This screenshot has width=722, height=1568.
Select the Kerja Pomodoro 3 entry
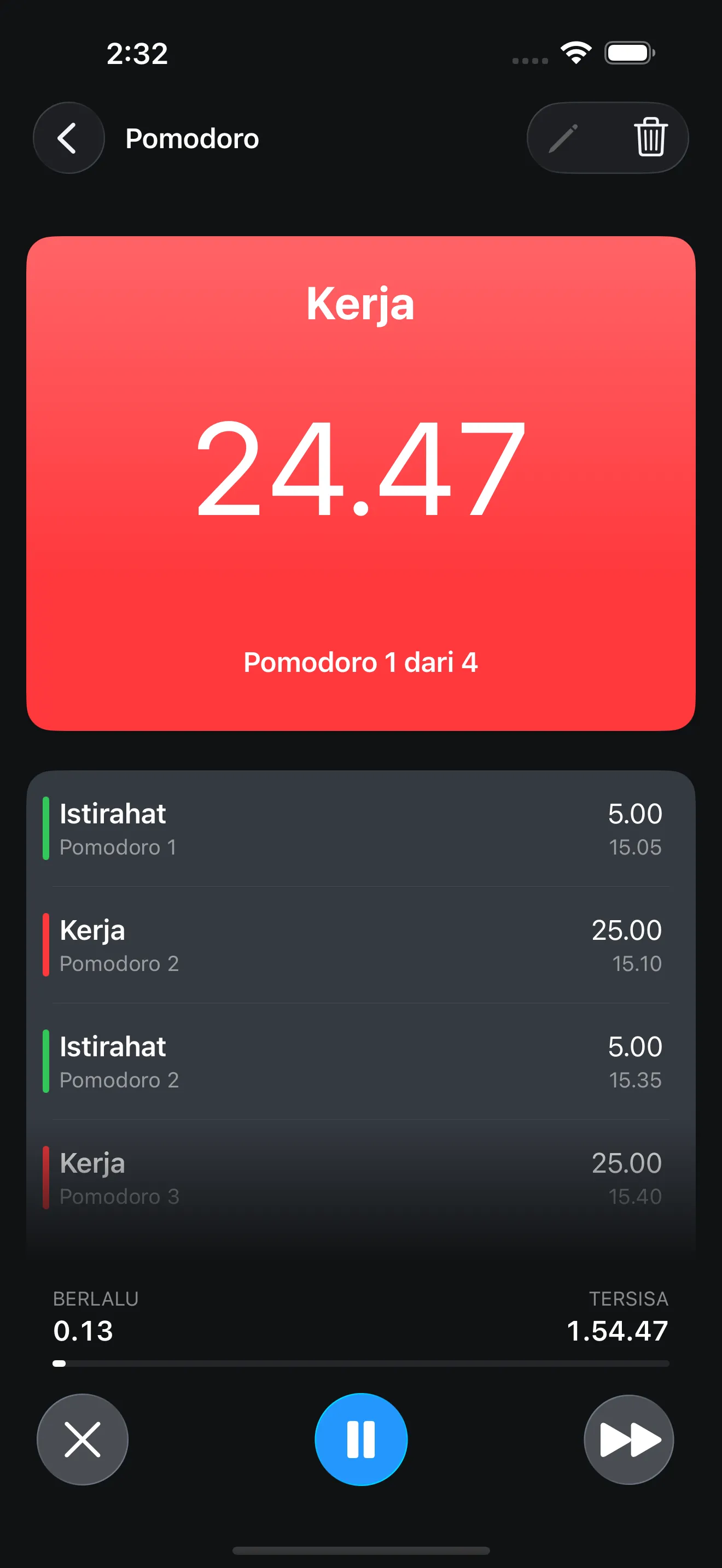[361, 1176]
